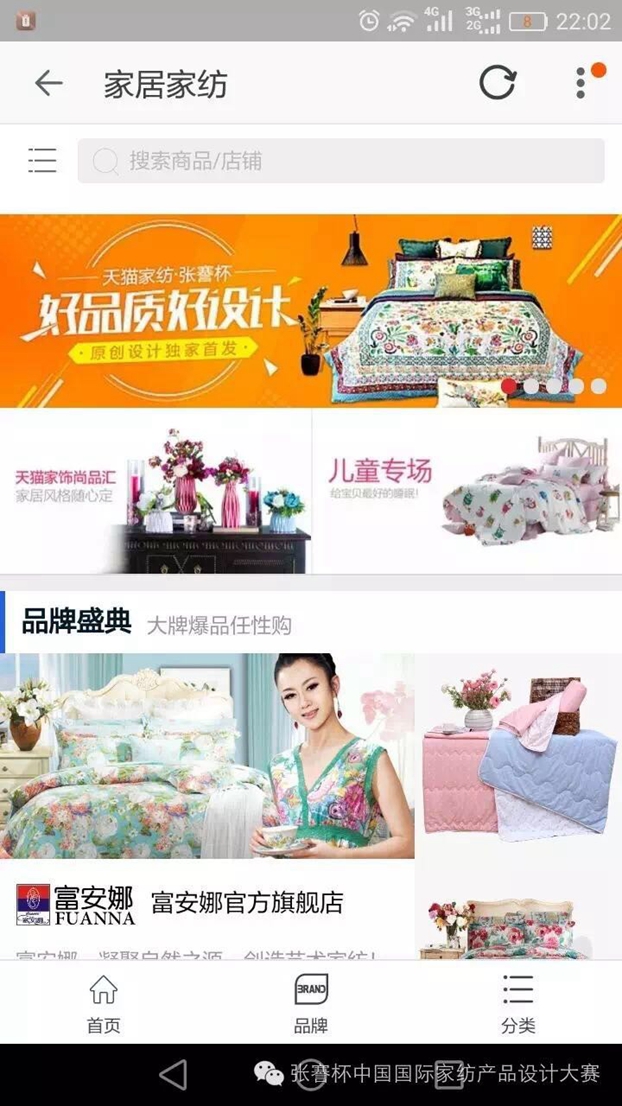Screen dimensions: 622x1106
Task: Tap the 搜索商品/店铺 search box
Action: coord(340,160)
